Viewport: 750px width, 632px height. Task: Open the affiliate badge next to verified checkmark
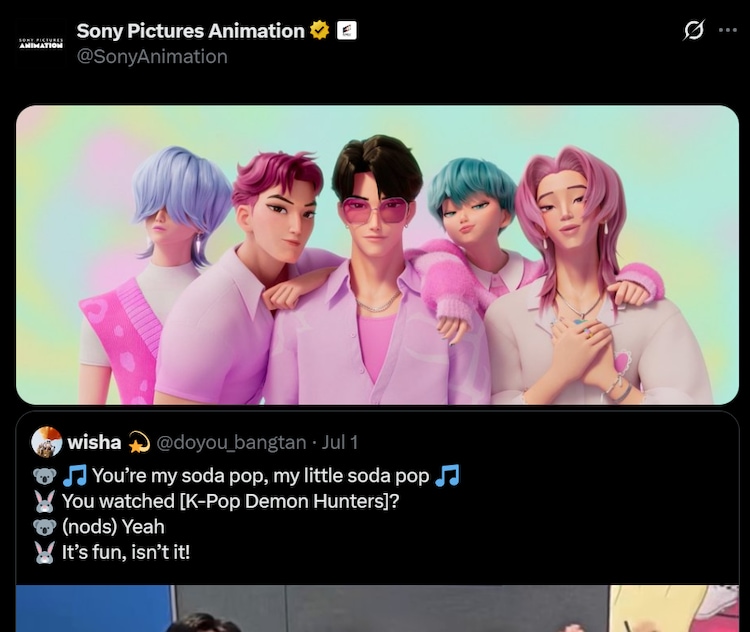click(x=345, y=31)
